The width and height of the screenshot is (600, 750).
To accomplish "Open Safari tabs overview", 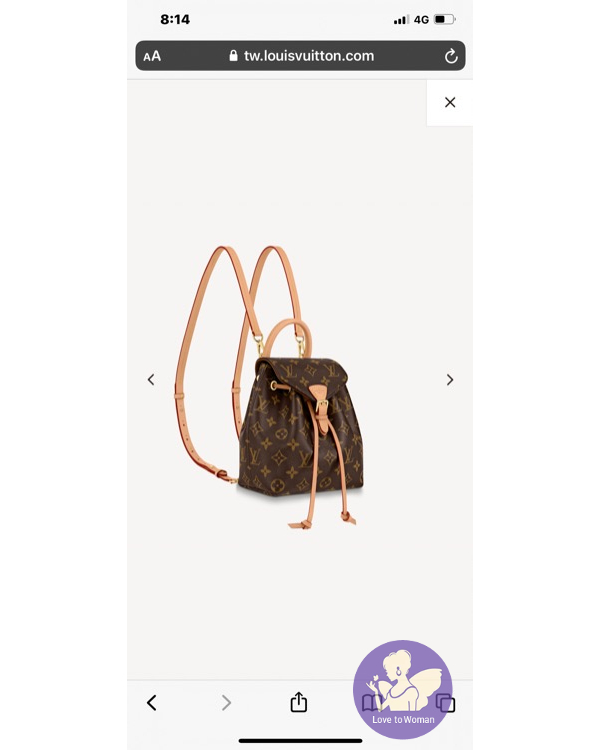I will 446,704.
